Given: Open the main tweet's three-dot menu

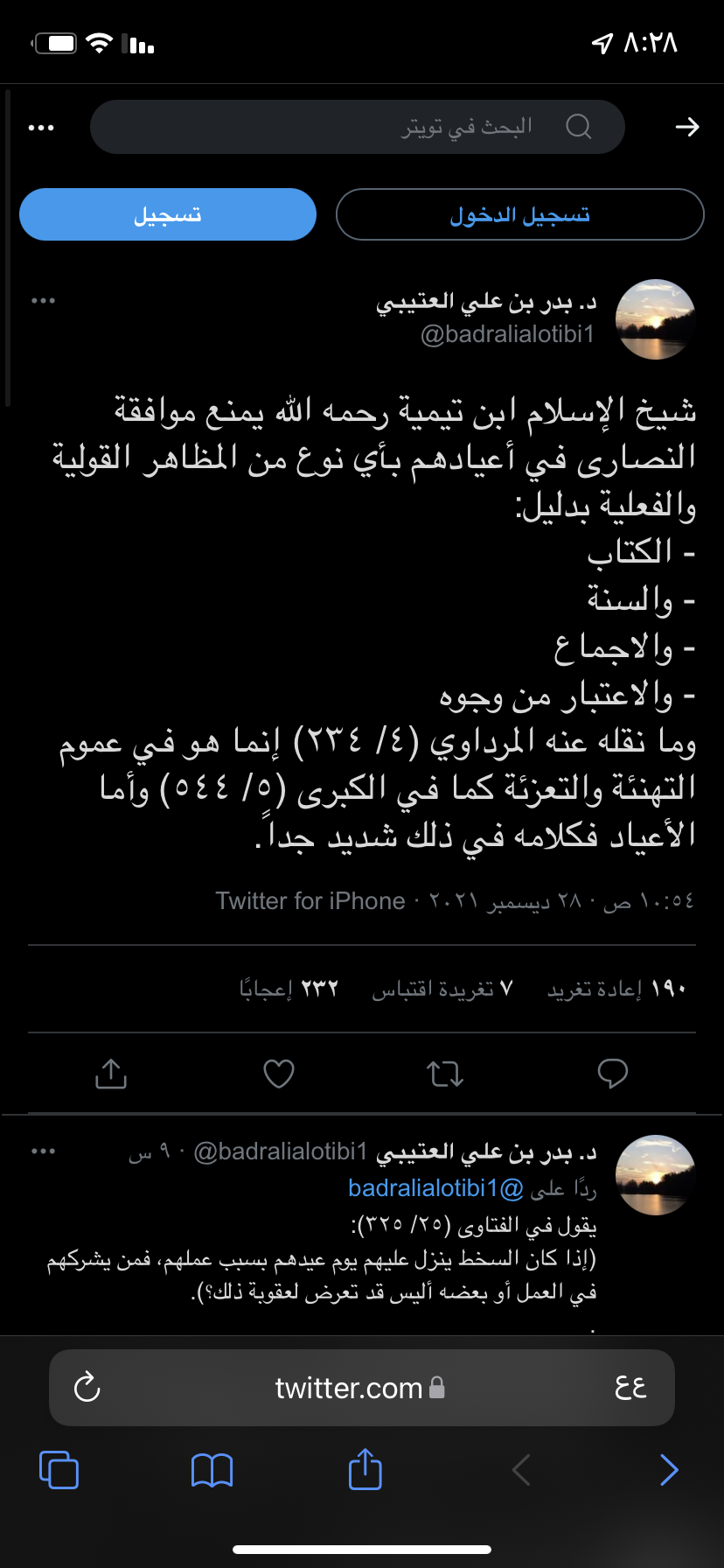Looking at the screenshot, I should pyautogui.click(x=43, y=301).
